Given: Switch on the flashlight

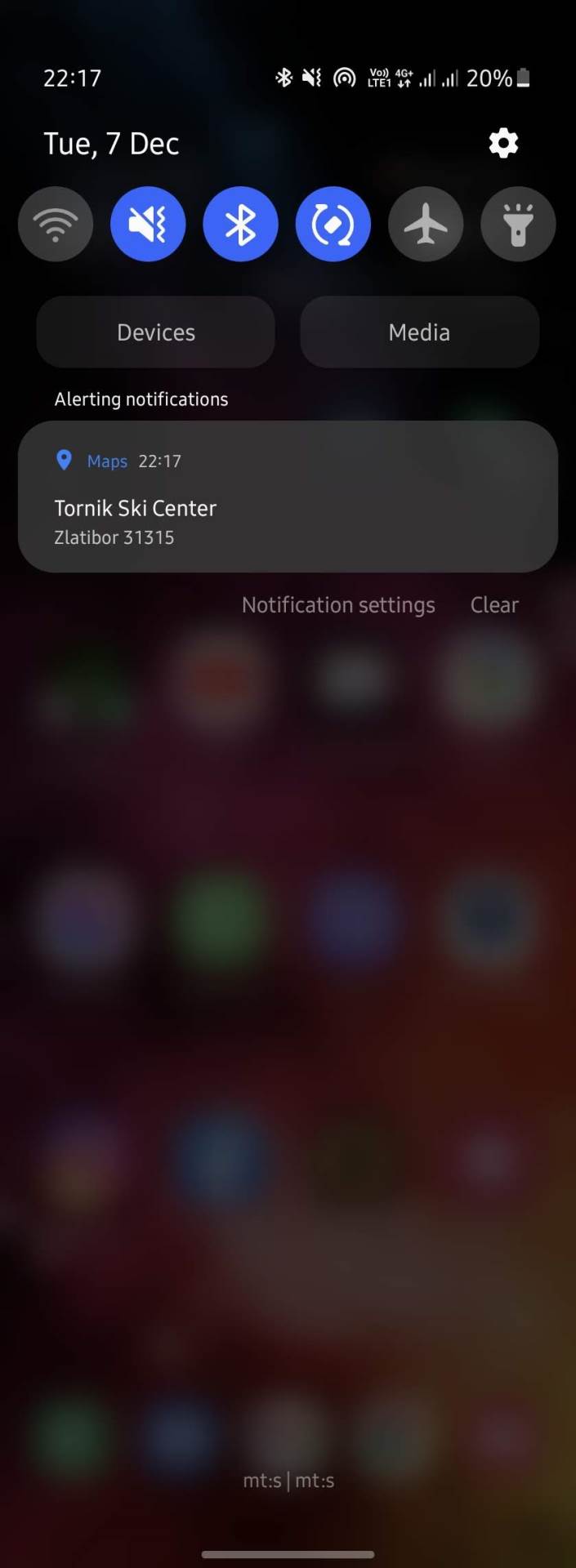Looking at the screenshot, I should (518, 224).
